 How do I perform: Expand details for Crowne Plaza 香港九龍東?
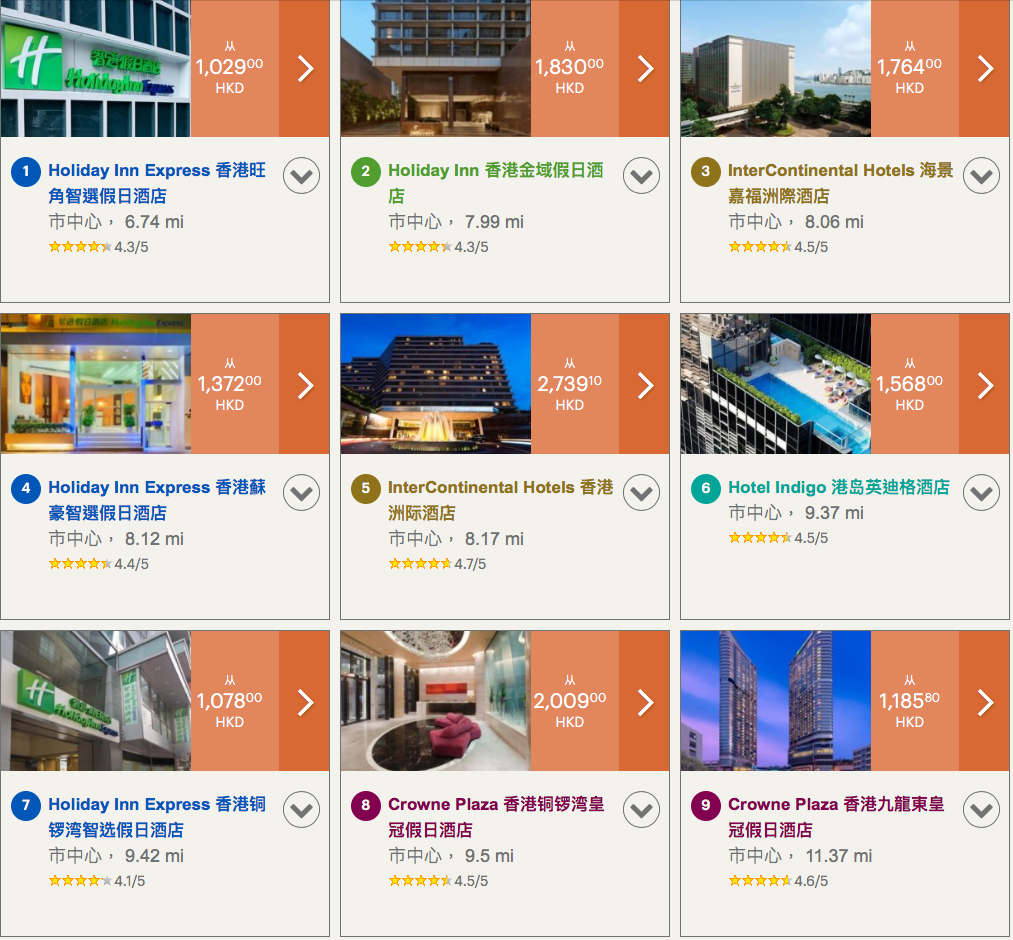[981, 810]
